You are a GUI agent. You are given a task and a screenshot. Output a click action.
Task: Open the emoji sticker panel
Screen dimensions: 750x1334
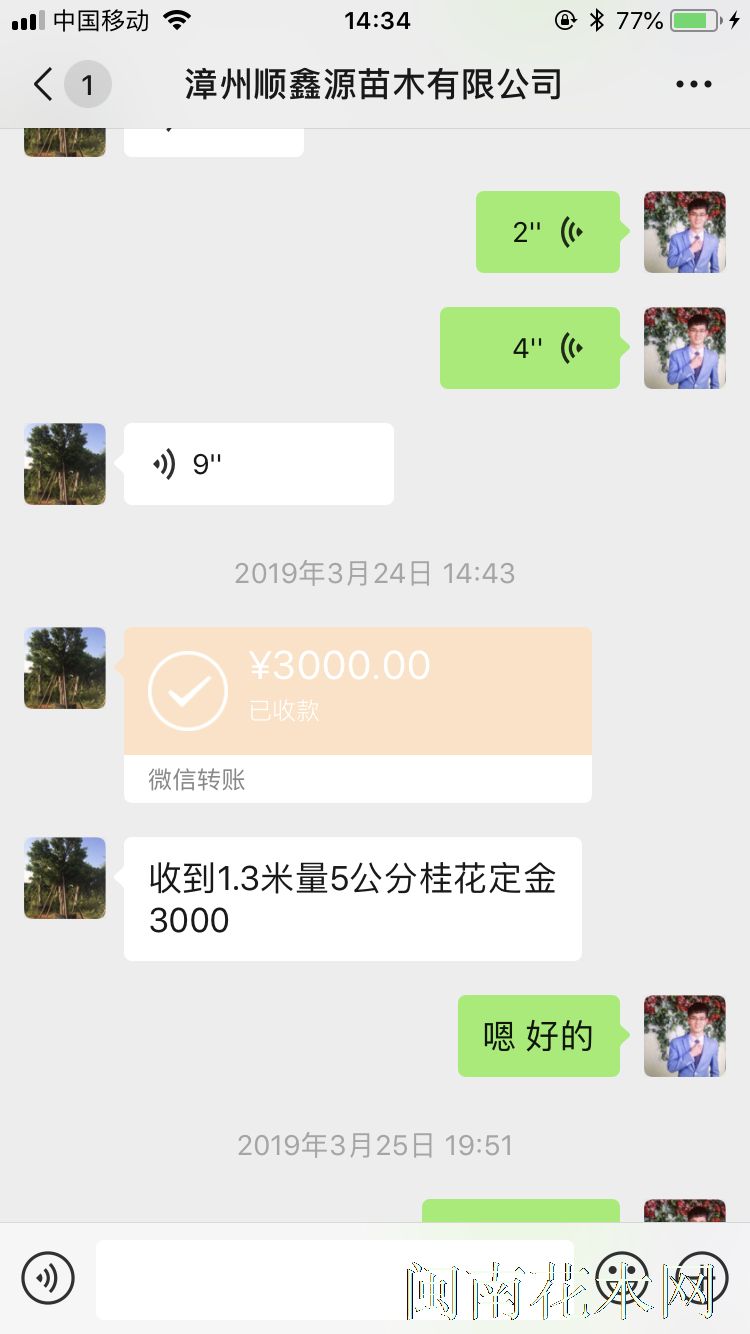pyautogui.click(x=622, y=1277)
